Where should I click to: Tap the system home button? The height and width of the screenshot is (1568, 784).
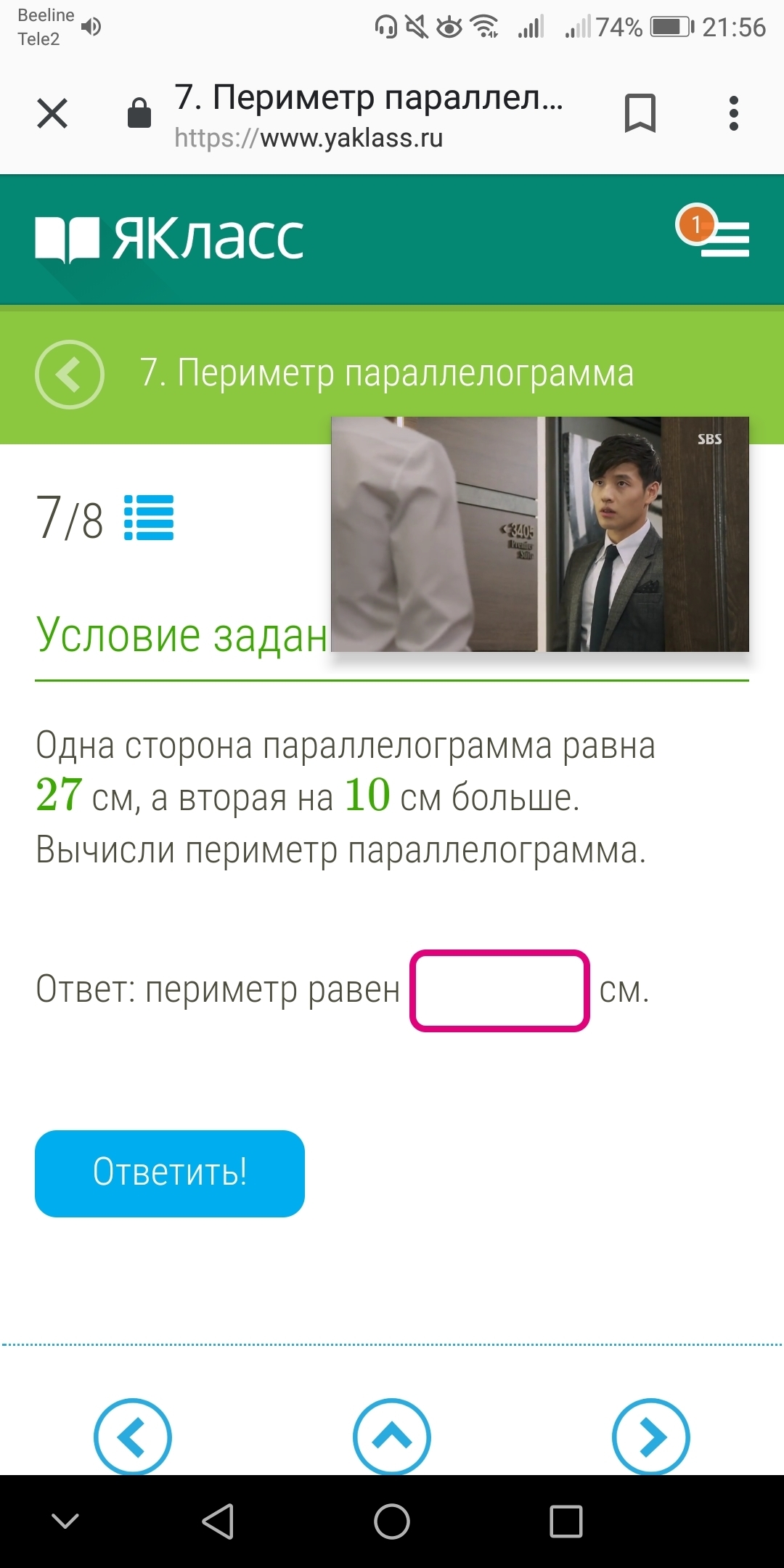[392, 1522]
